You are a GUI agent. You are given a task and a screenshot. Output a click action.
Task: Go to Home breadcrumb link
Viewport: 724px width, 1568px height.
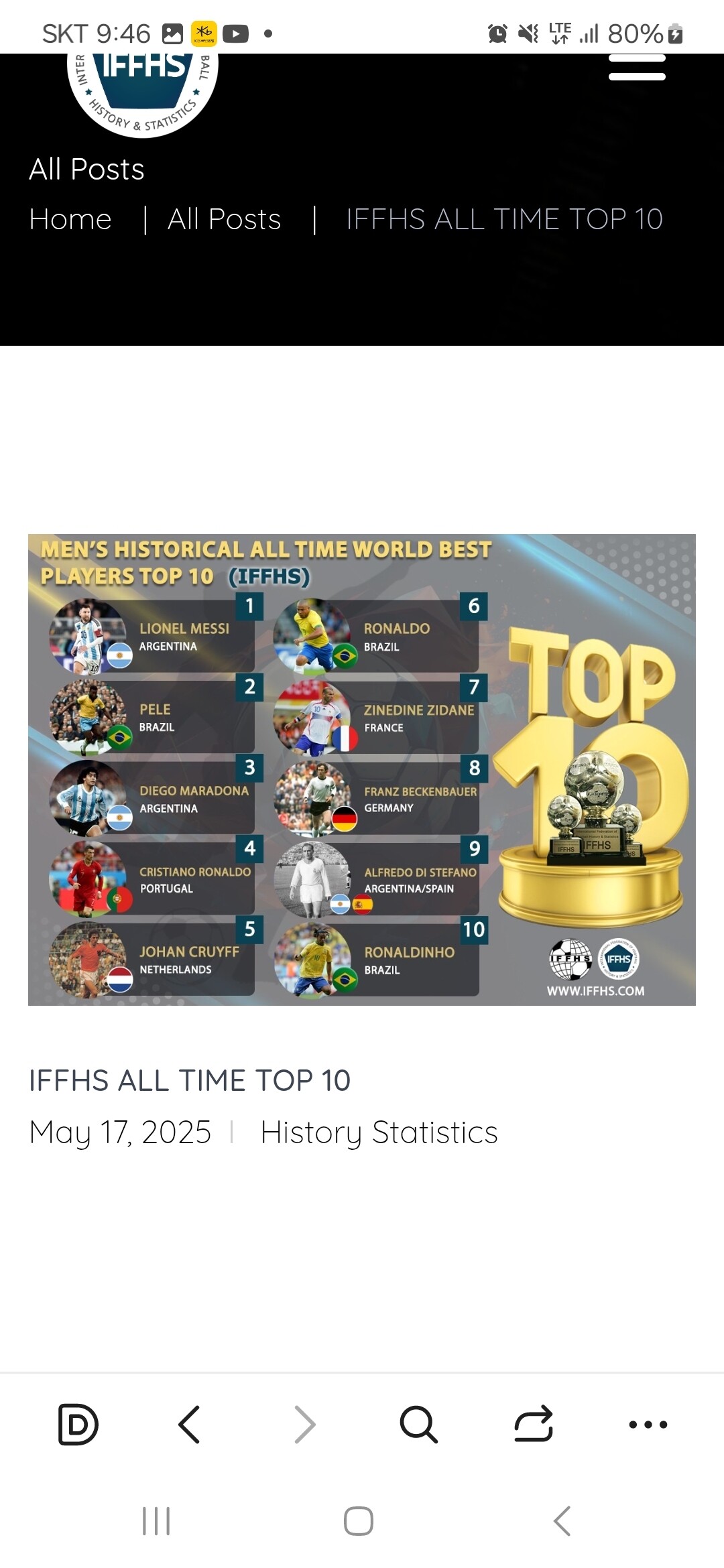(70, 220)
